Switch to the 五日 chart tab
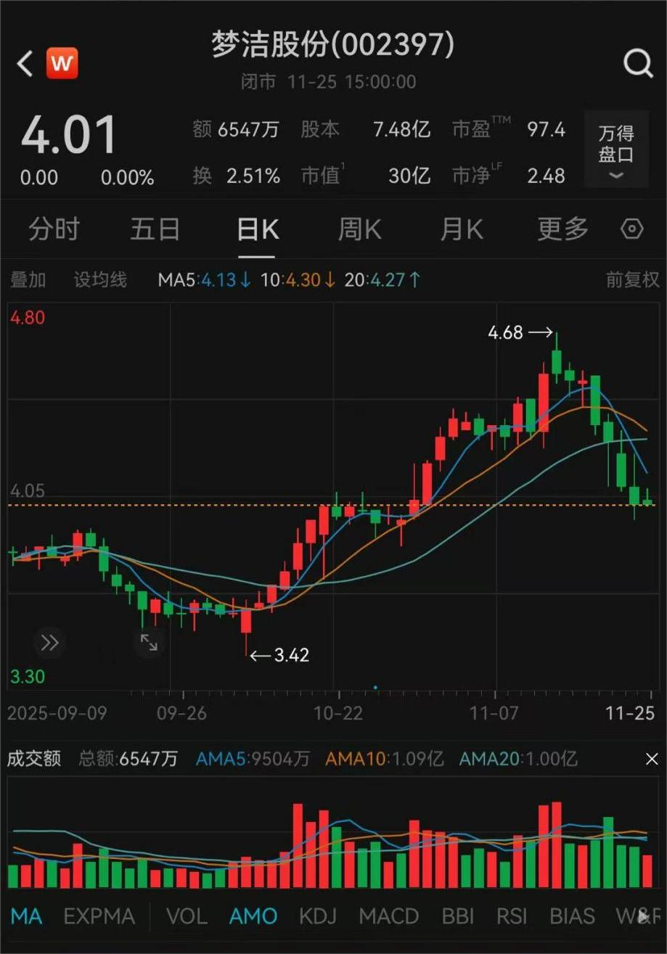 pyautogui.click(x=155, y=230)
